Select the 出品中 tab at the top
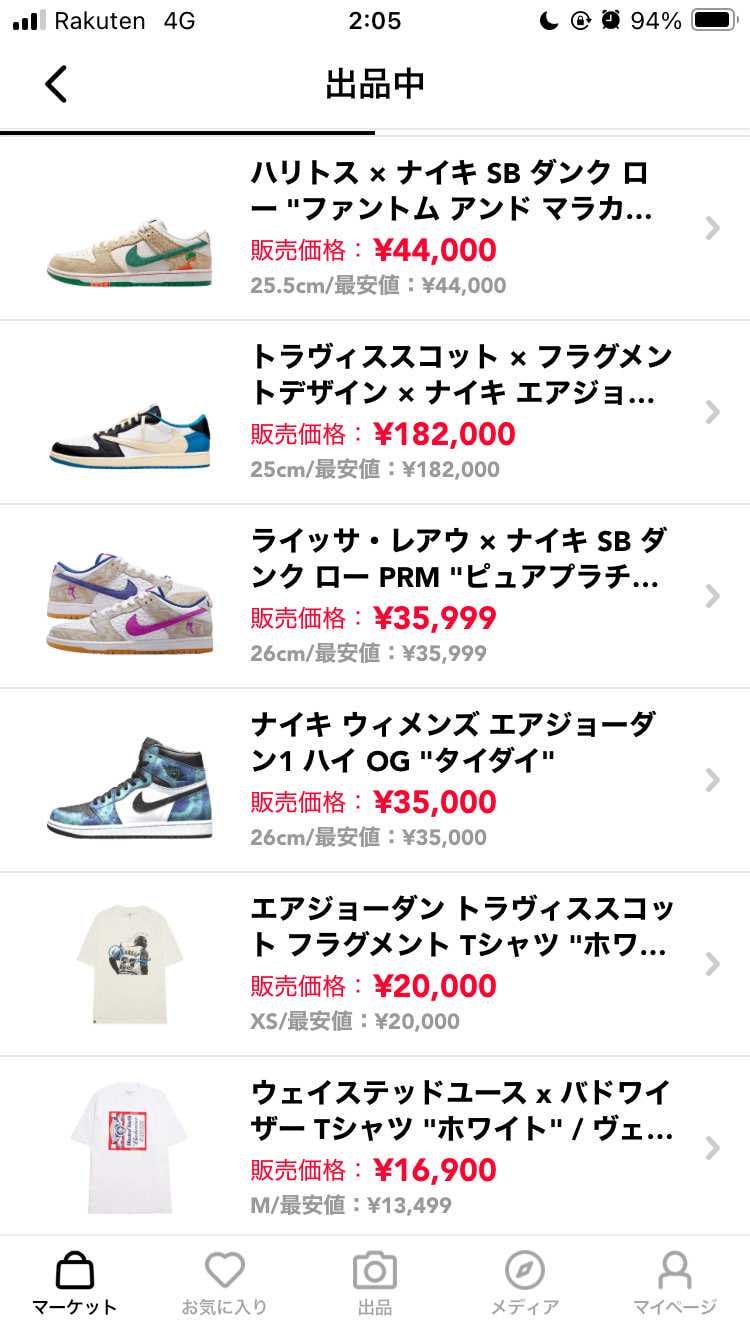Viewport: 750px width, 1334px height. click(374, 84)
